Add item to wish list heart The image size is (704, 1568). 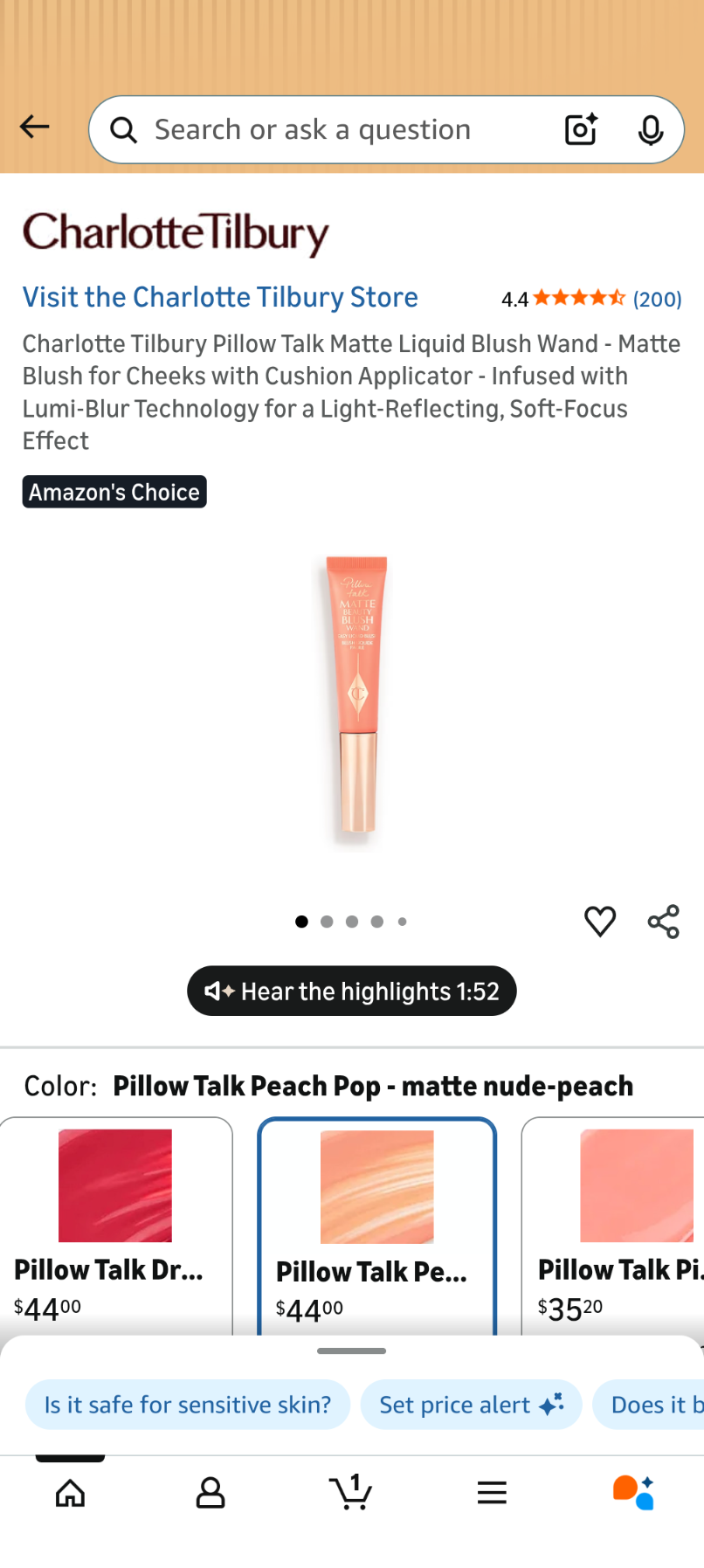coord(600,921)
